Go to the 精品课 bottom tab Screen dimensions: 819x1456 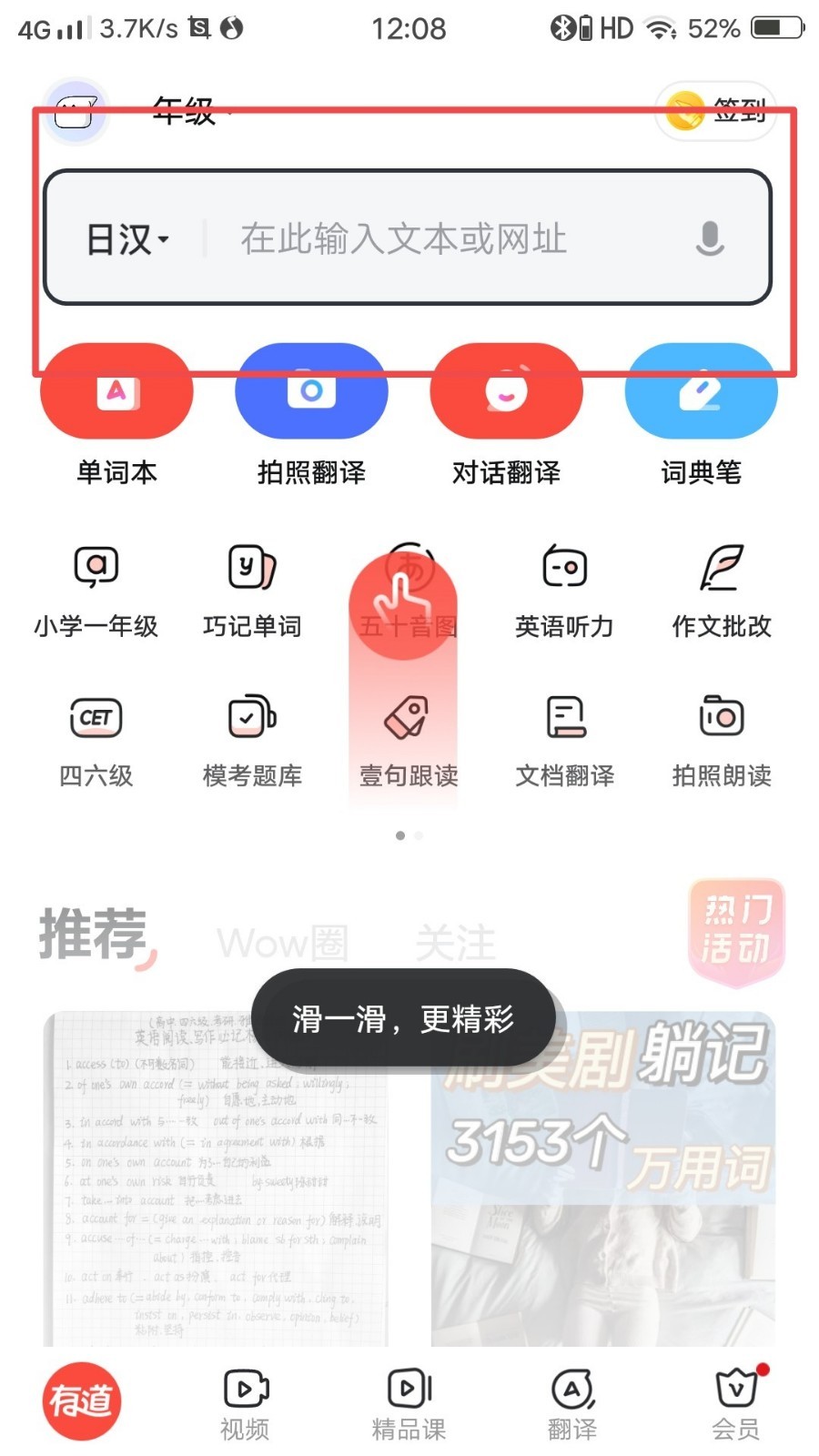409,1403
